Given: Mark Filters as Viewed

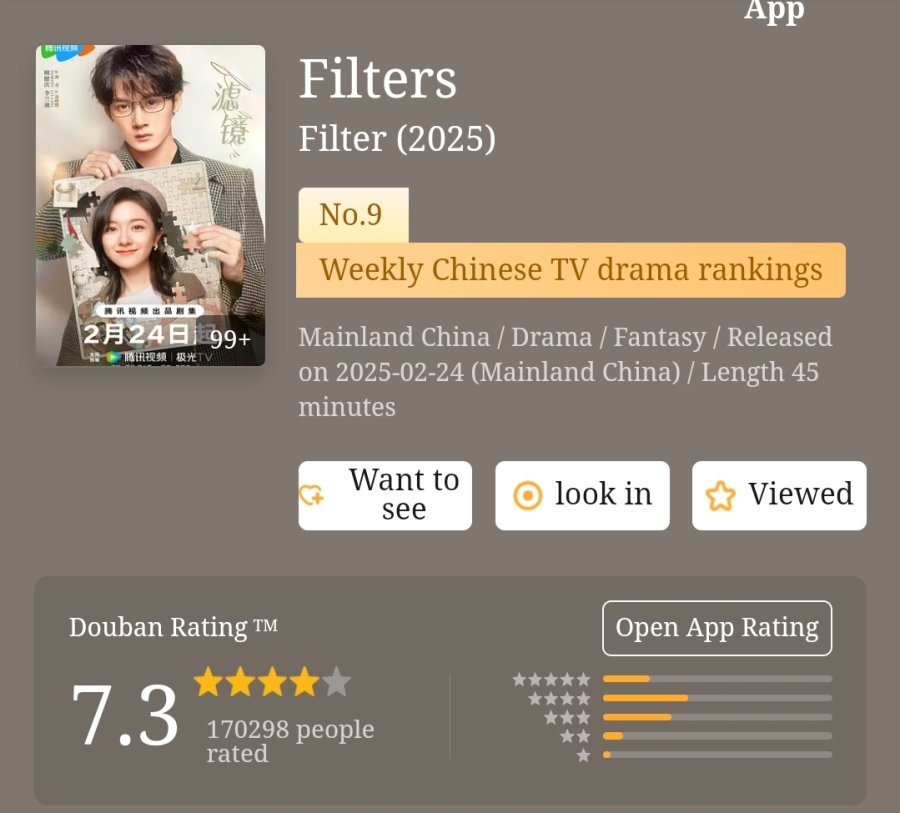Looking at the screenshot, I should click(x=779, y=495).
